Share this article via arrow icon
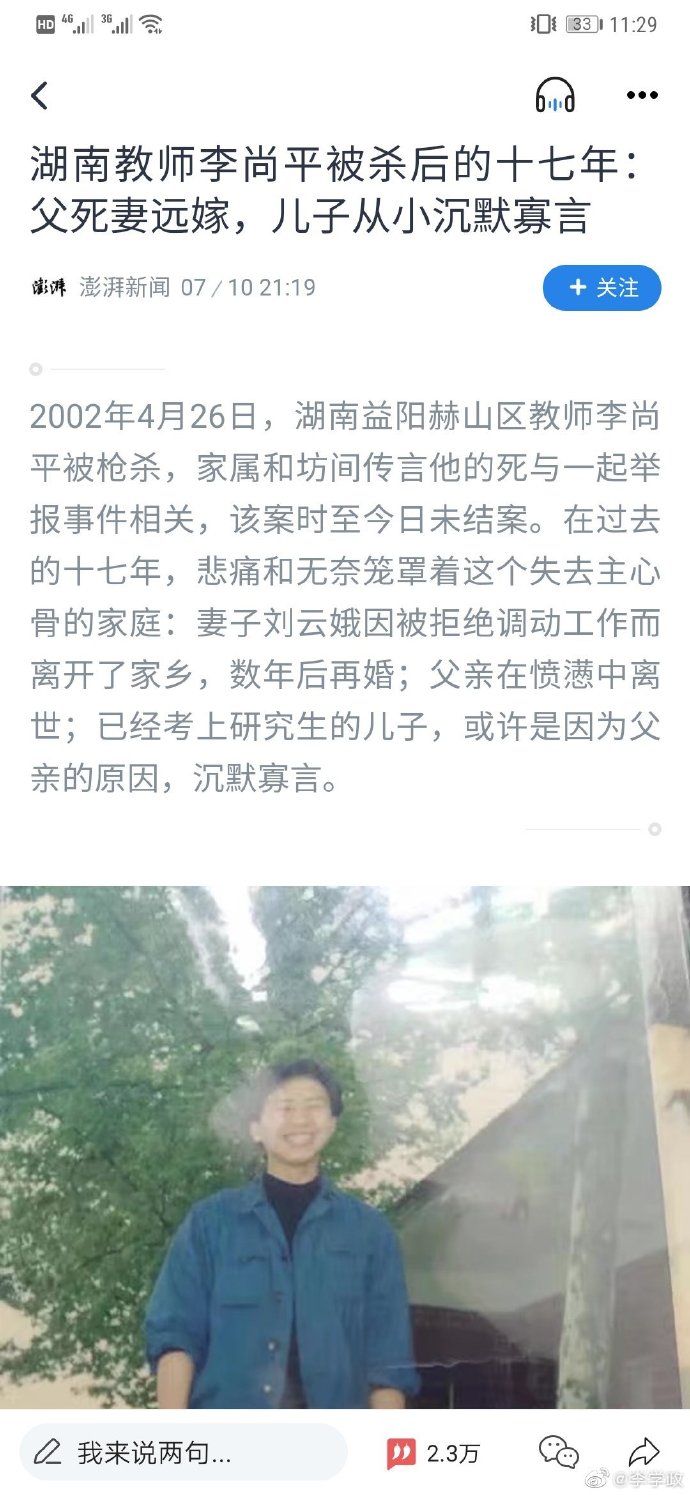The image size is (690, 1495). coord(644,1452)
